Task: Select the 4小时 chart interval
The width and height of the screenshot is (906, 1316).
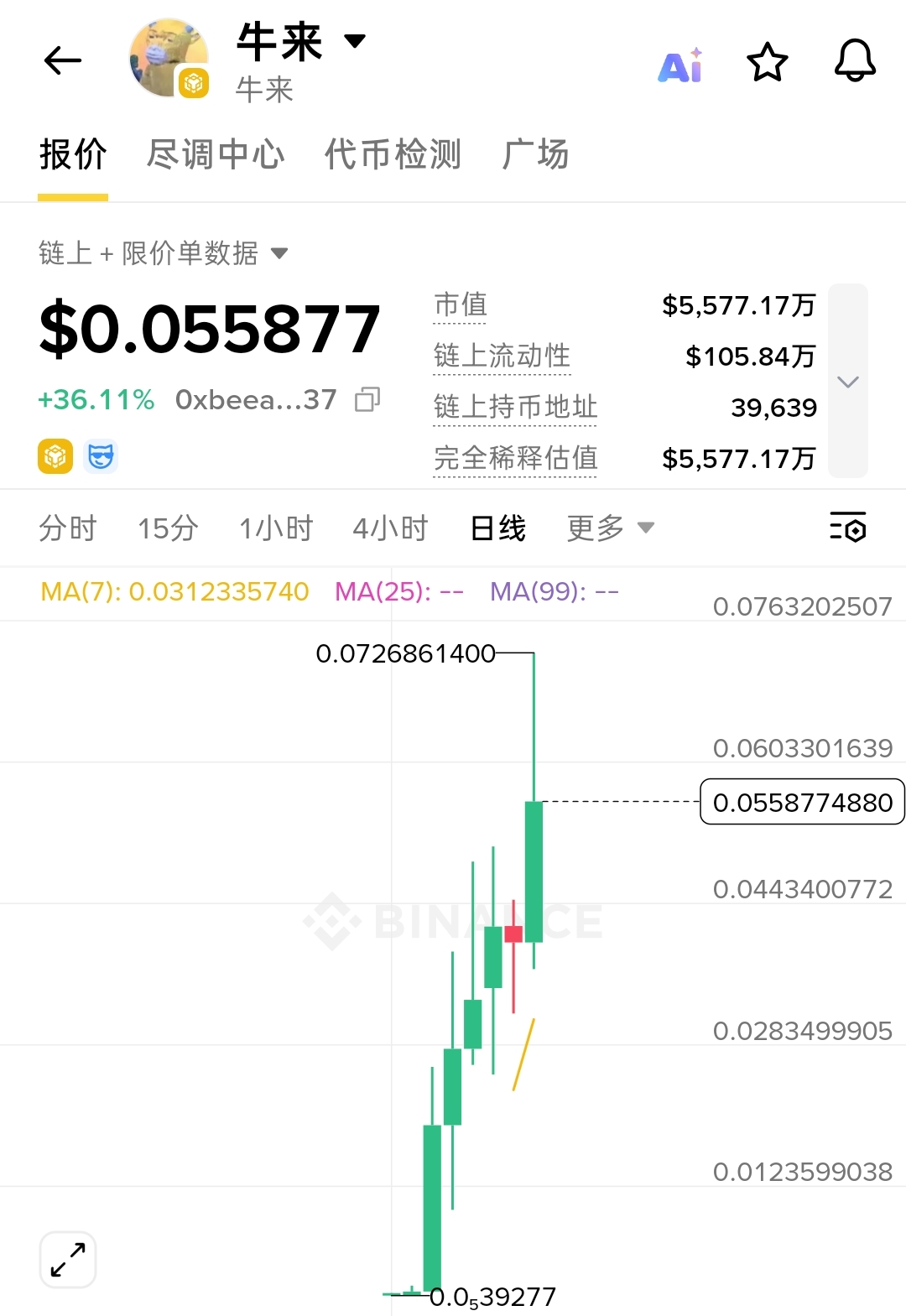Action: [x=390, y=528]
